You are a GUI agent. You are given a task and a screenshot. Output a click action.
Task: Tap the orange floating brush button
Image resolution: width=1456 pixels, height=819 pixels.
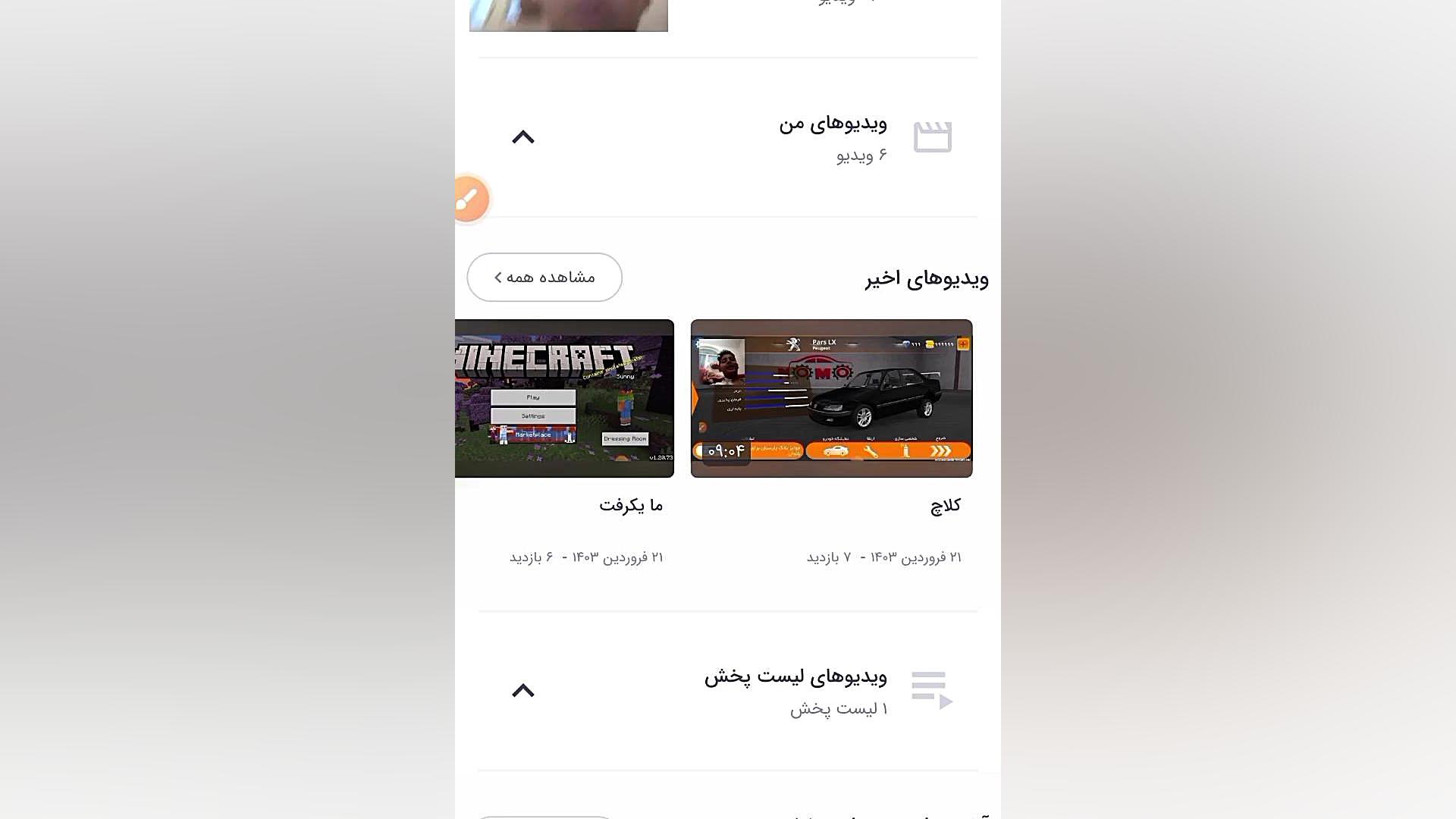469,199
